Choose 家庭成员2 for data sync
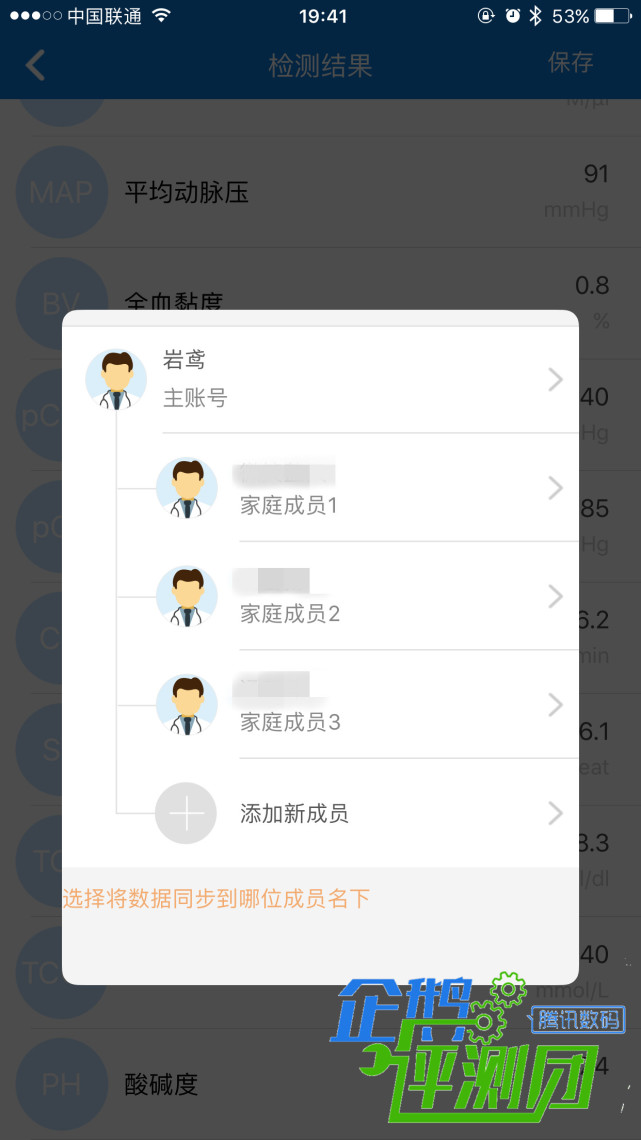This screenshot has width=641, height=1140. [x=320, y=595]
